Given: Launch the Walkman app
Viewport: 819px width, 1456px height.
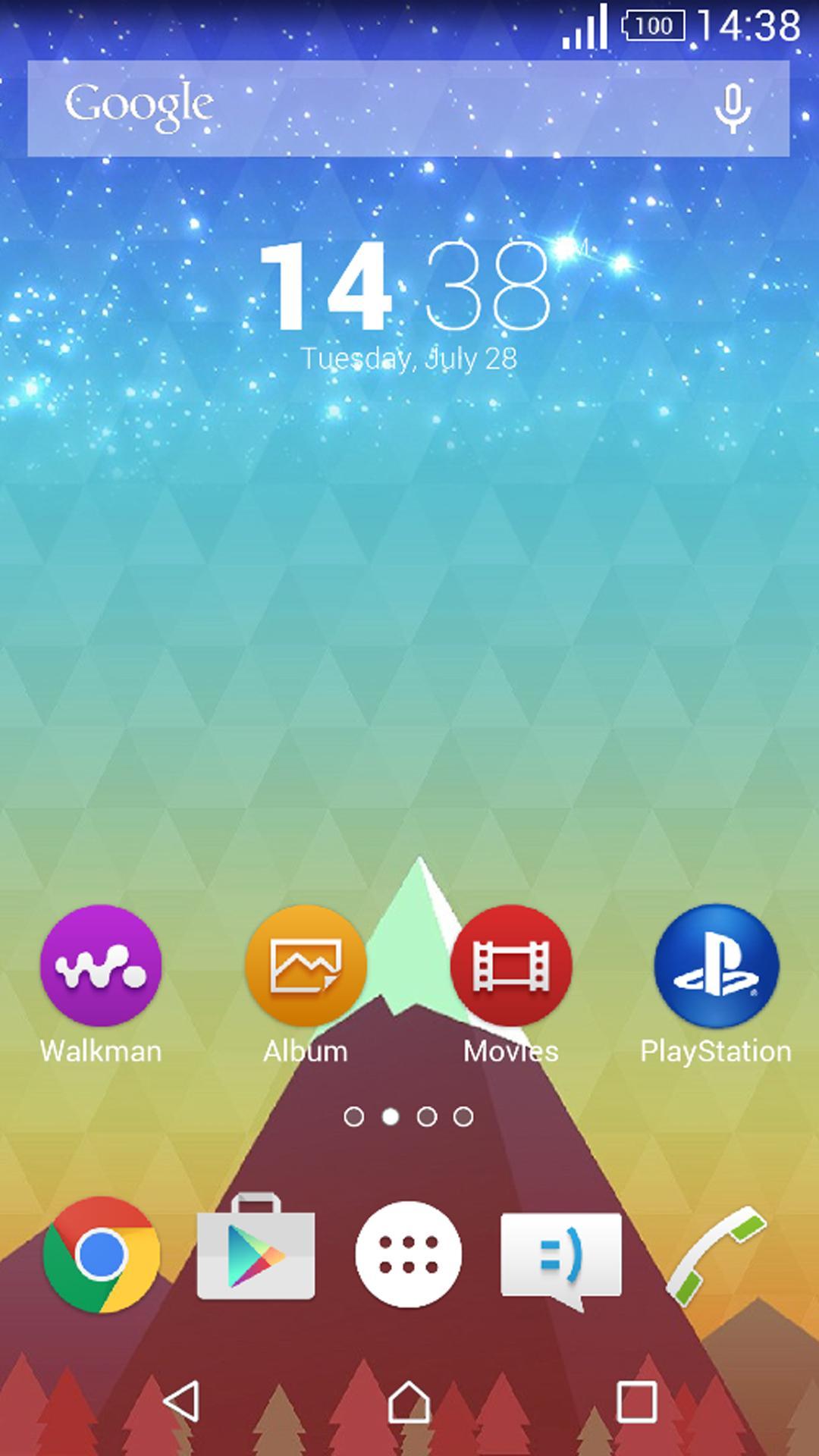Looking at the screenshot, I should pyautogui.click(x=101, y=965).
